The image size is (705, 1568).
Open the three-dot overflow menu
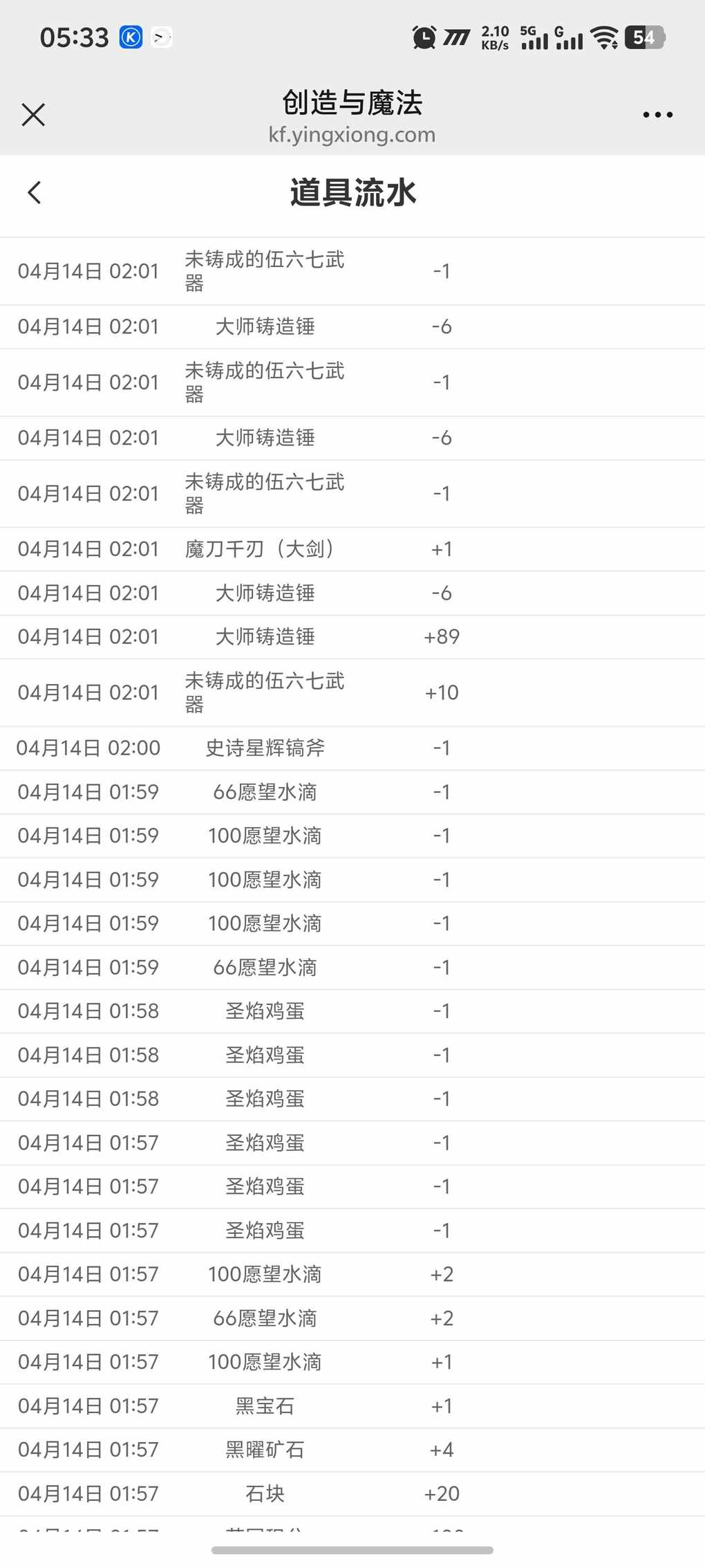657,115
